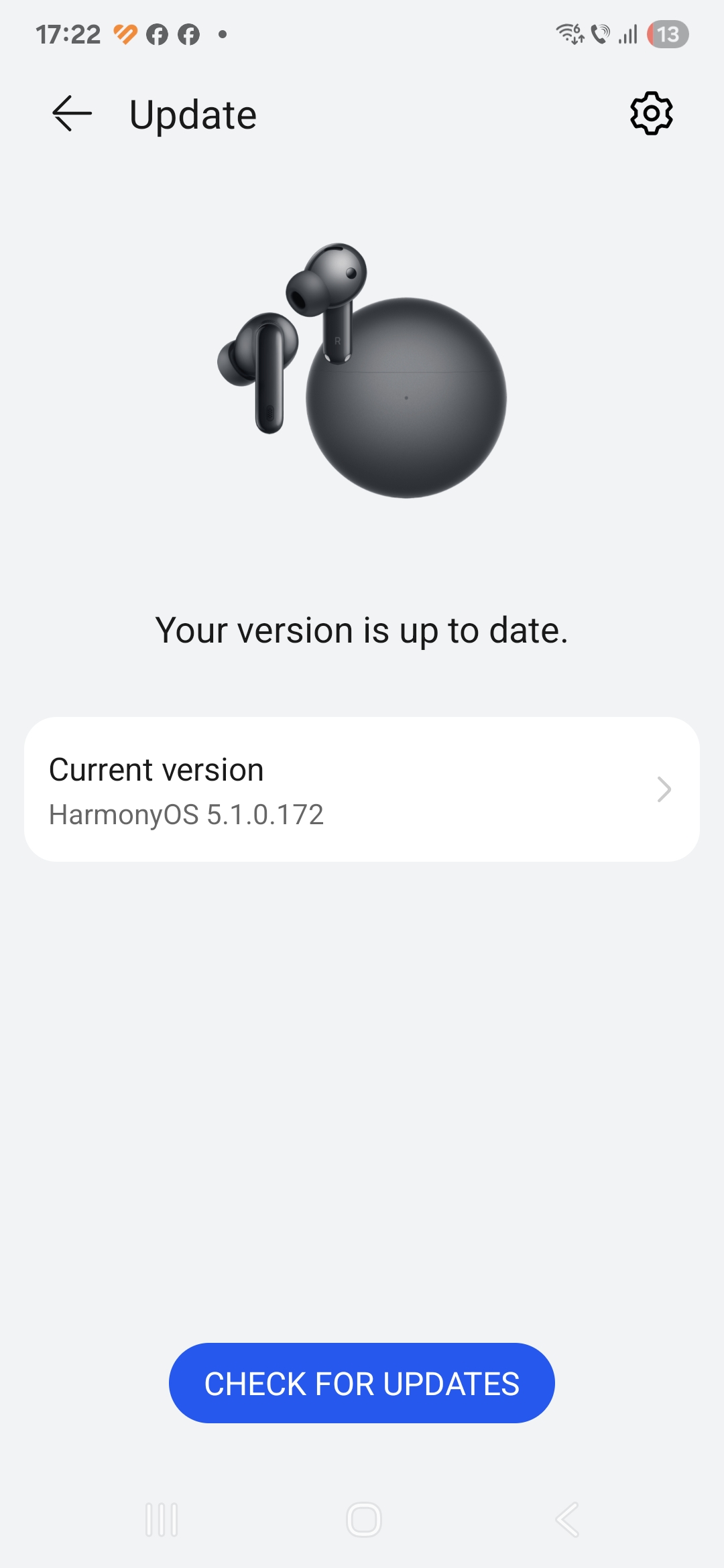Open Current version HarmonyOS 5.1.0.172 details
724x1568 pixels.
pos(362,789)
